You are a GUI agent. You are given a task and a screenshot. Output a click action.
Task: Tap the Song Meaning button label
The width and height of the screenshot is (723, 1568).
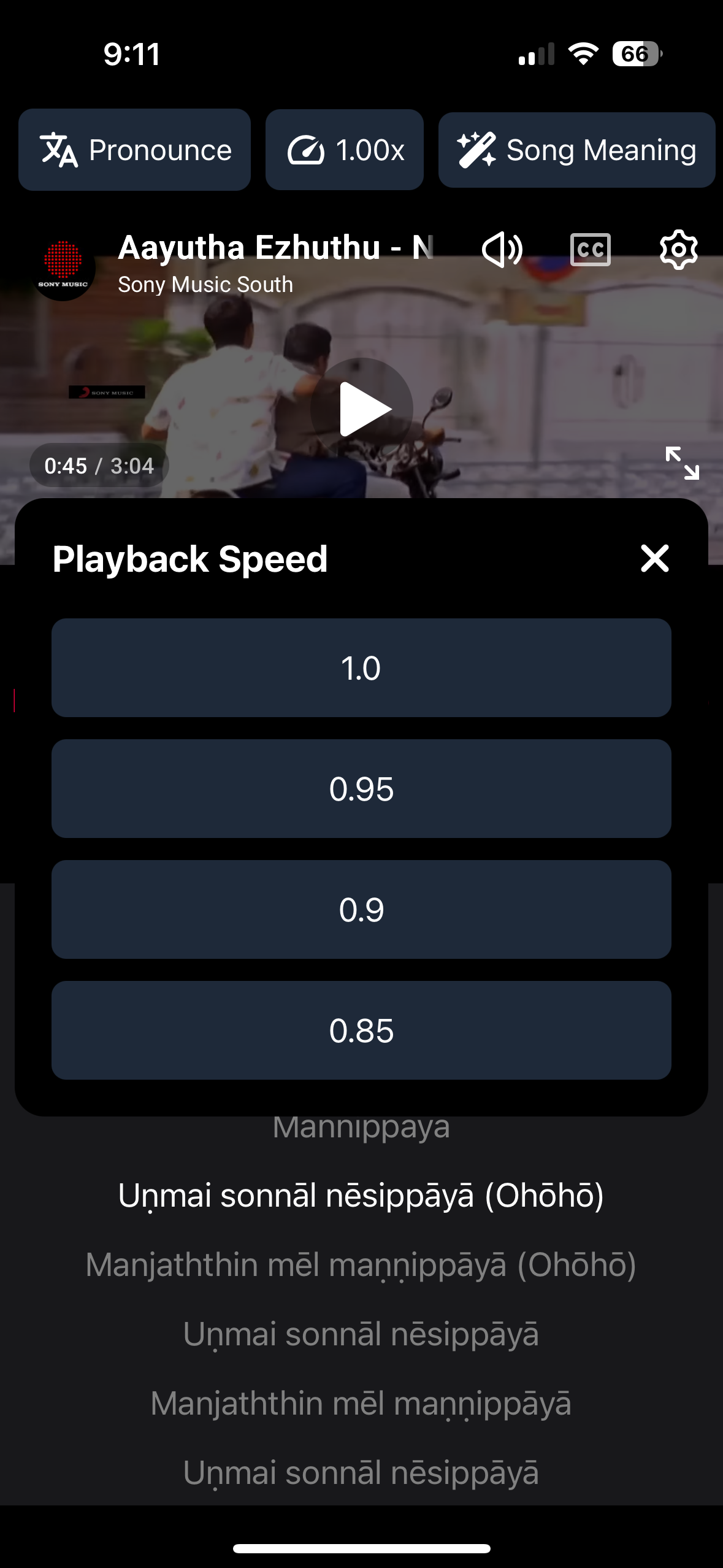602,149
